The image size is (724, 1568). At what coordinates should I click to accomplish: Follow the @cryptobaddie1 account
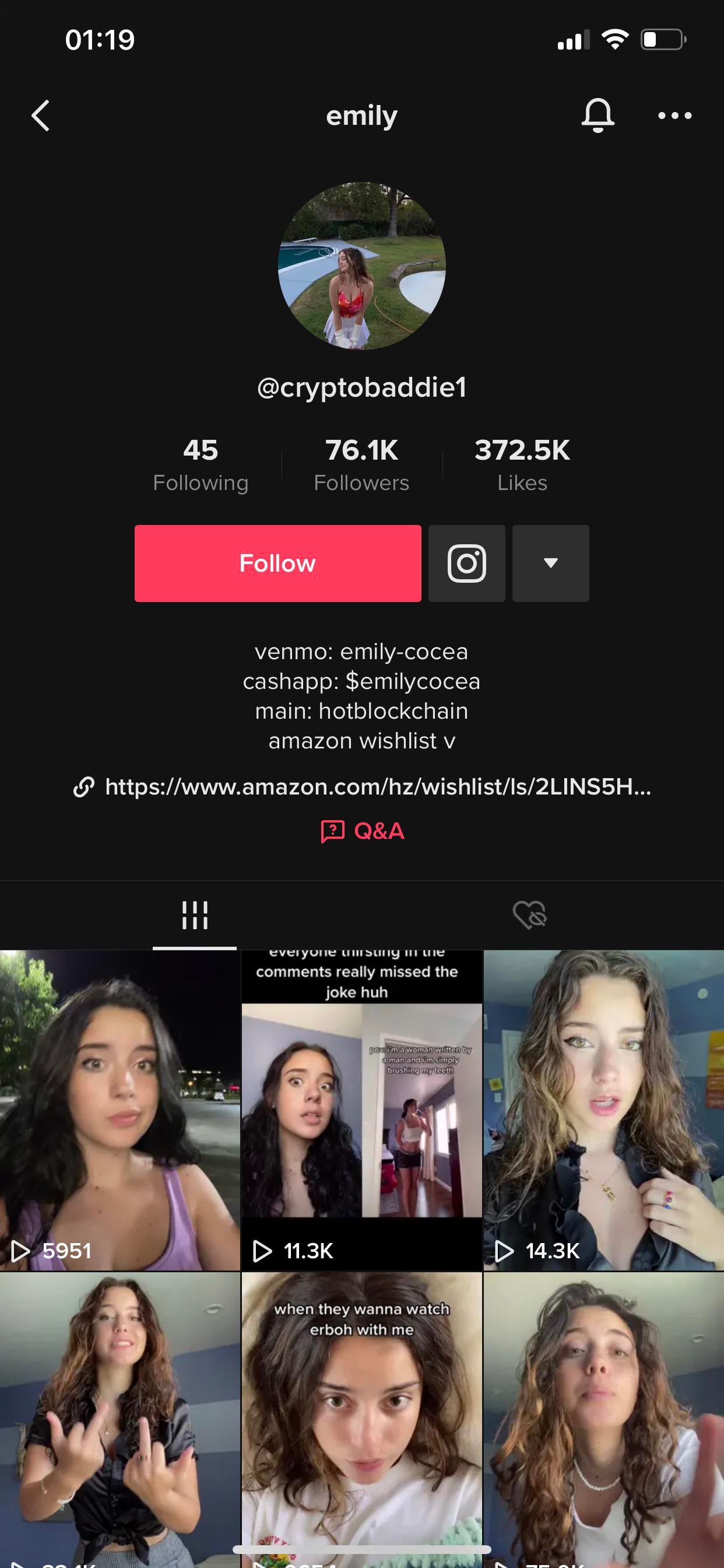[x=277, y=563]
